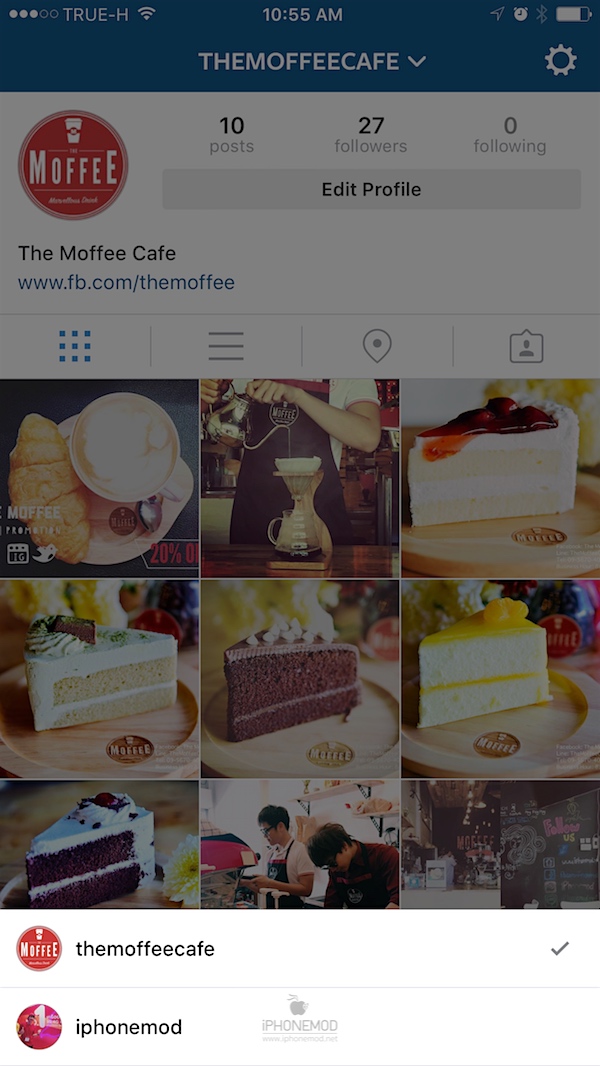Switch to the grid view tab

pos(75,346)
